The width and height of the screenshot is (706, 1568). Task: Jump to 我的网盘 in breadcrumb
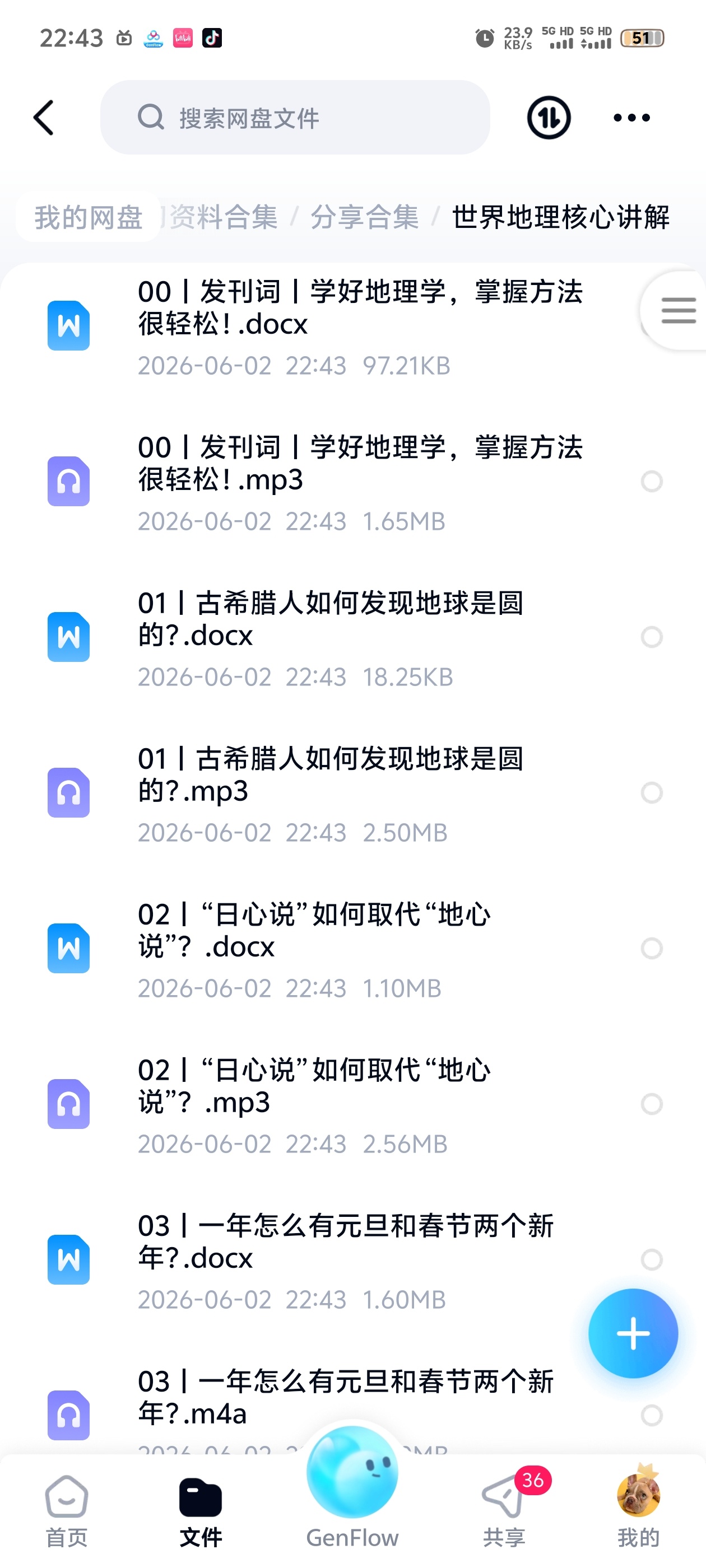pos(89,217)
